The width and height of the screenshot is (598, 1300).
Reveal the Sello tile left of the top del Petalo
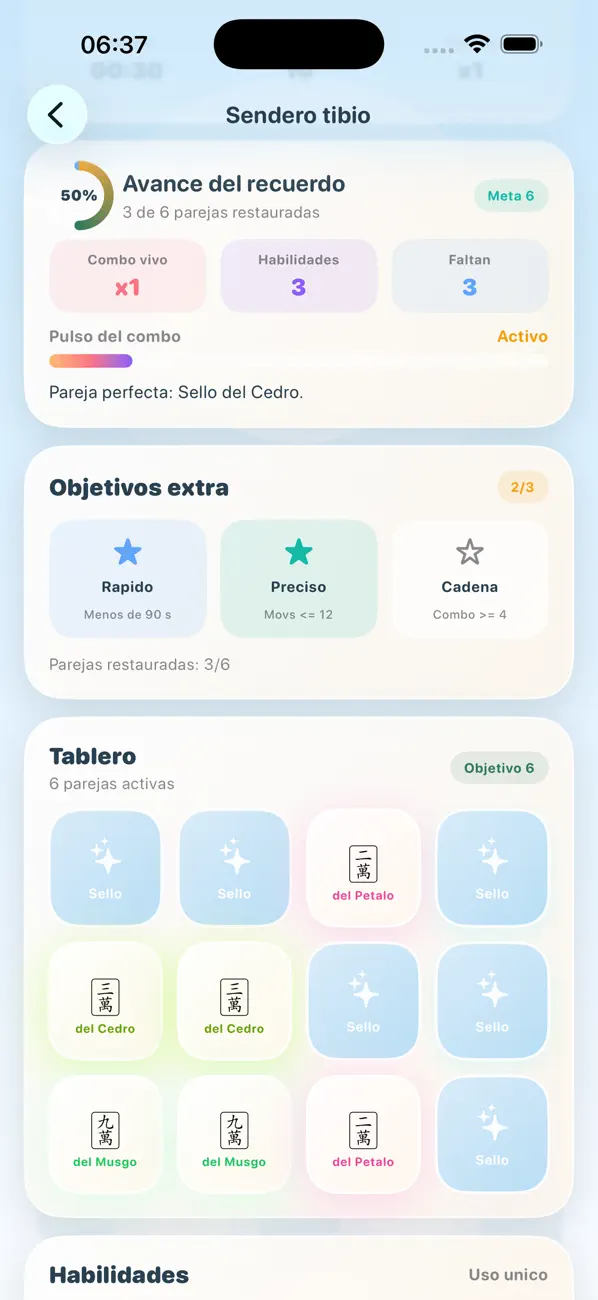click(234, 868)
